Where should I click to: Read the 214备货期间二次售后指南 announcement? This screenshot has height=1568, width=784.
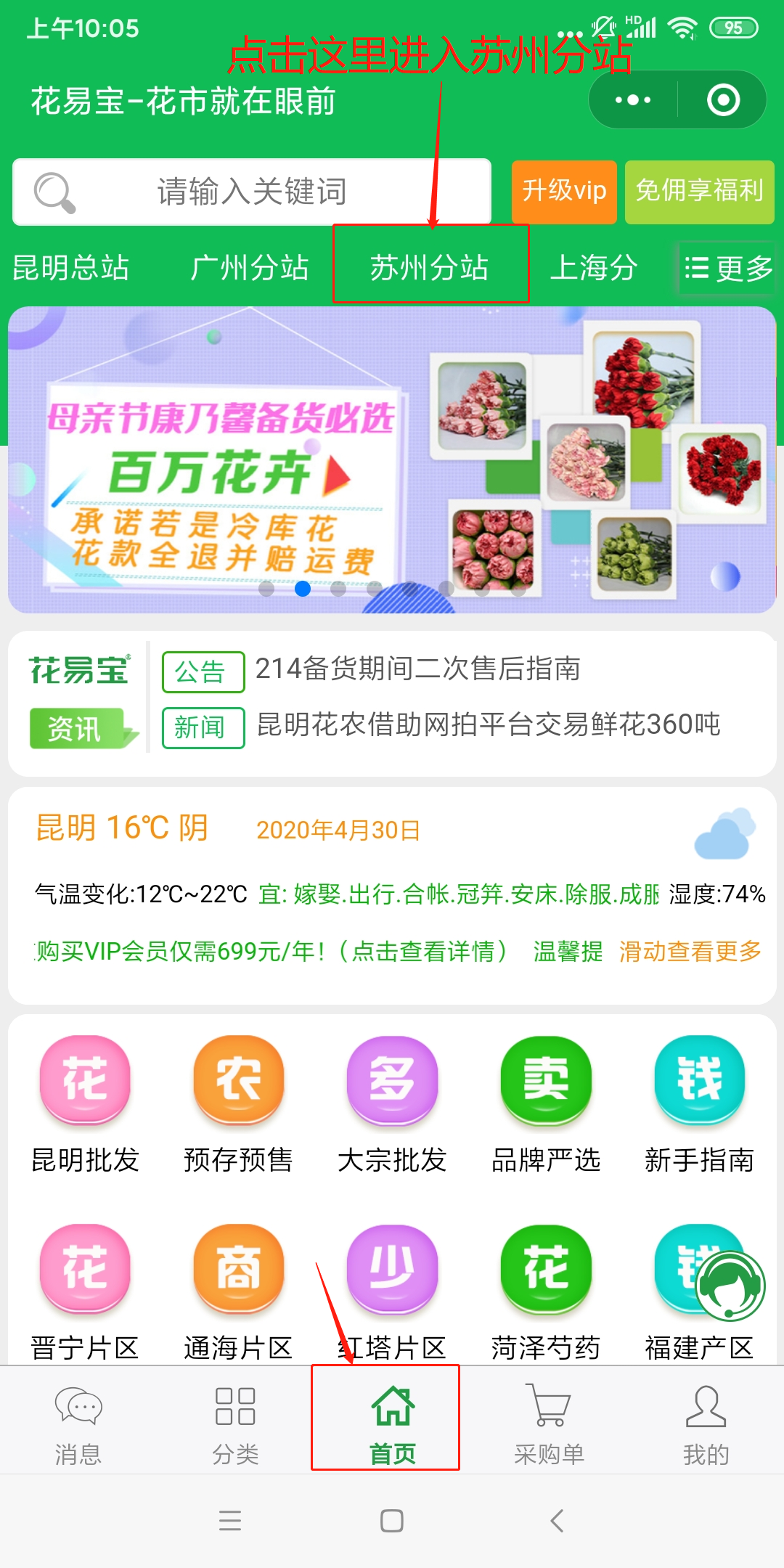pos(417,669)
